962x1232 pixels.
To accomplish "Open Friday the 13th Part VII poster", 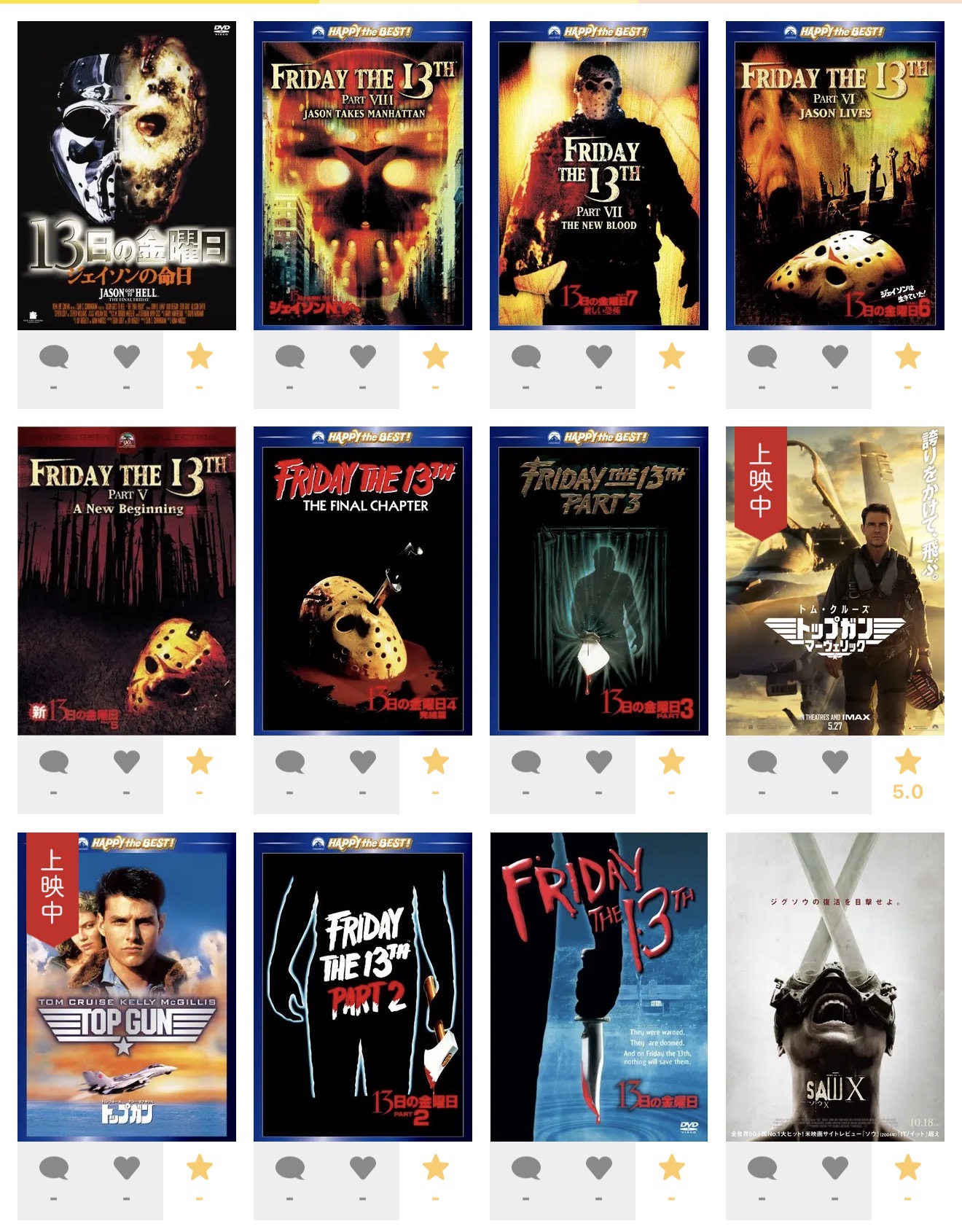I will pyautogui.click(x=599, y=176).
